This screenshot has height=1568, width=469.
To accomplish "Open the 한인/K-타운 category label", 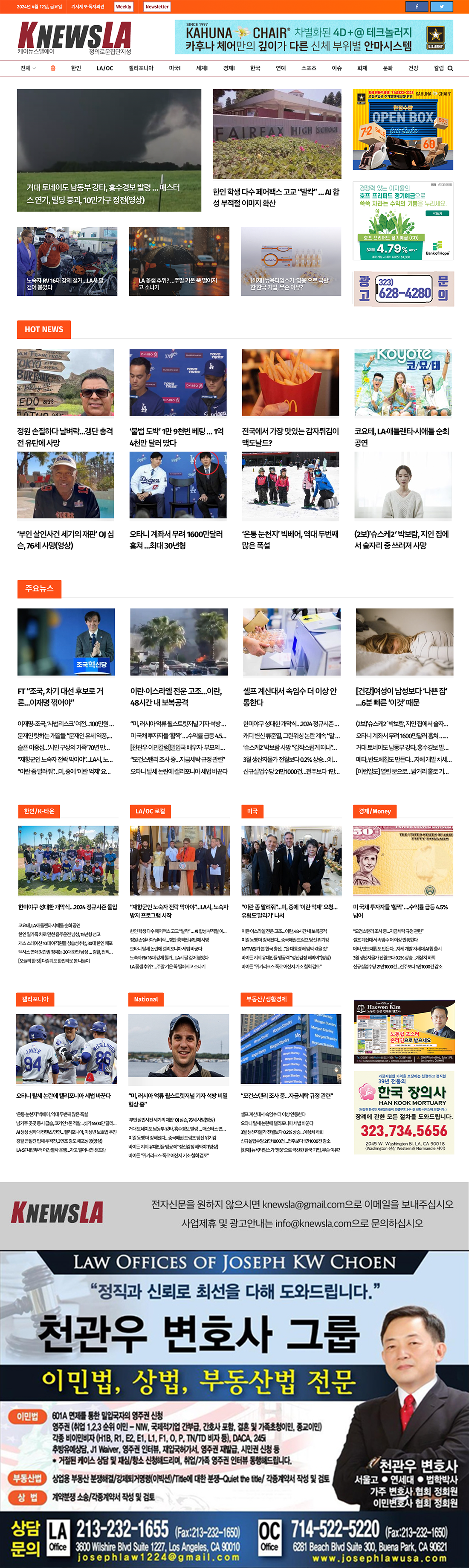I will point(39,811).
